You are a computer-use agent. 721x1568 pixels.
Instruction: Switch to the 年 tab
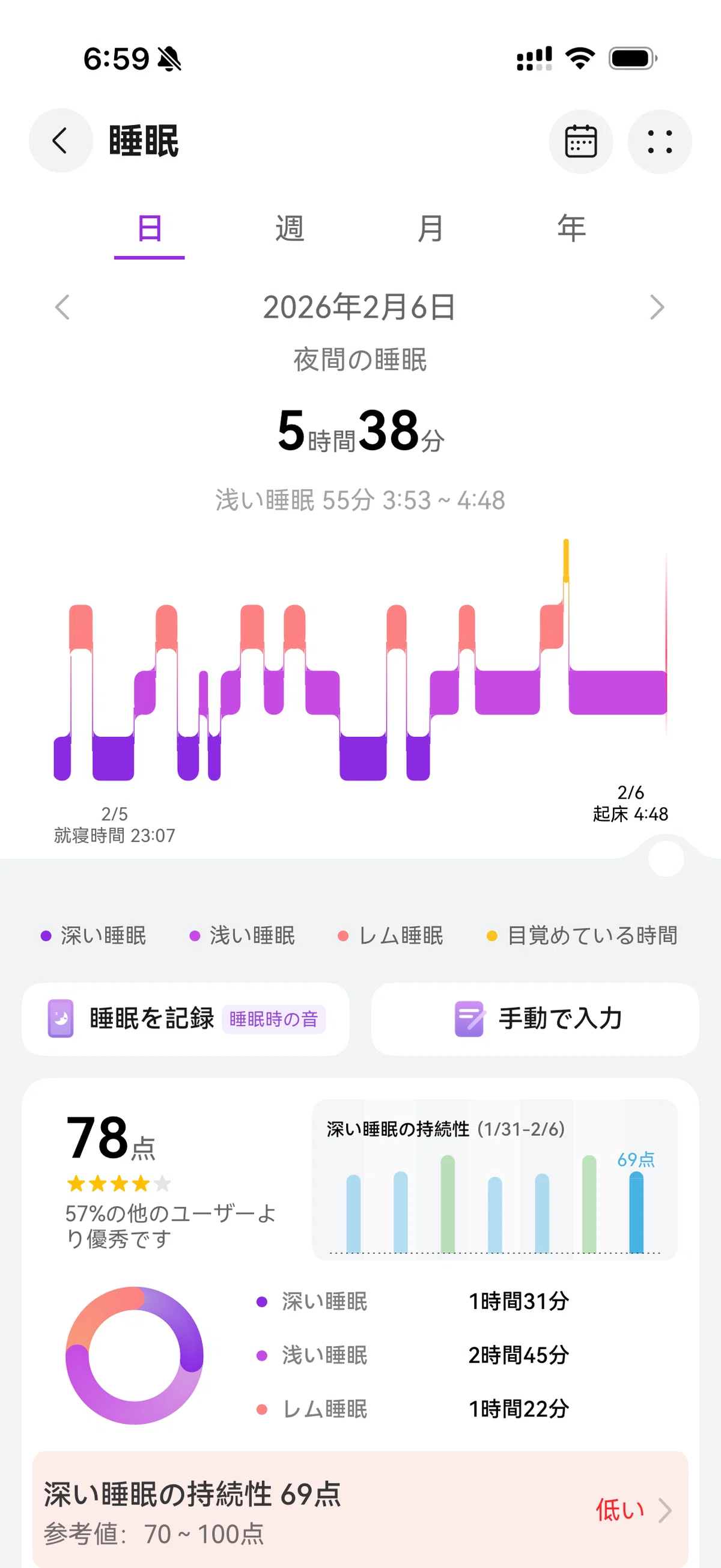coord(571,229)
